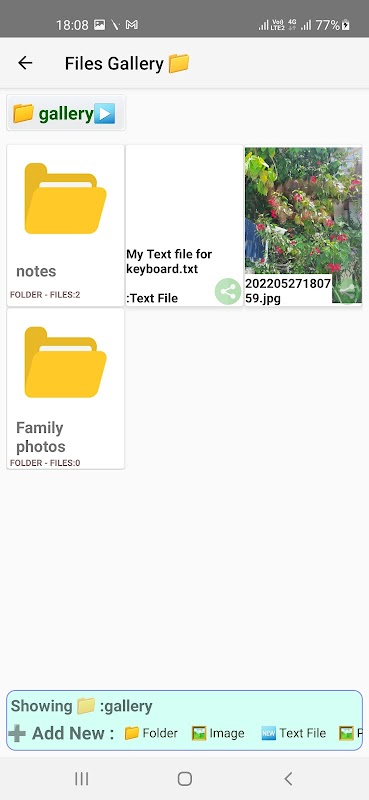369x800 pixels.
Task: Share My Text file for keyboard.txt
Action: (228, 292)
